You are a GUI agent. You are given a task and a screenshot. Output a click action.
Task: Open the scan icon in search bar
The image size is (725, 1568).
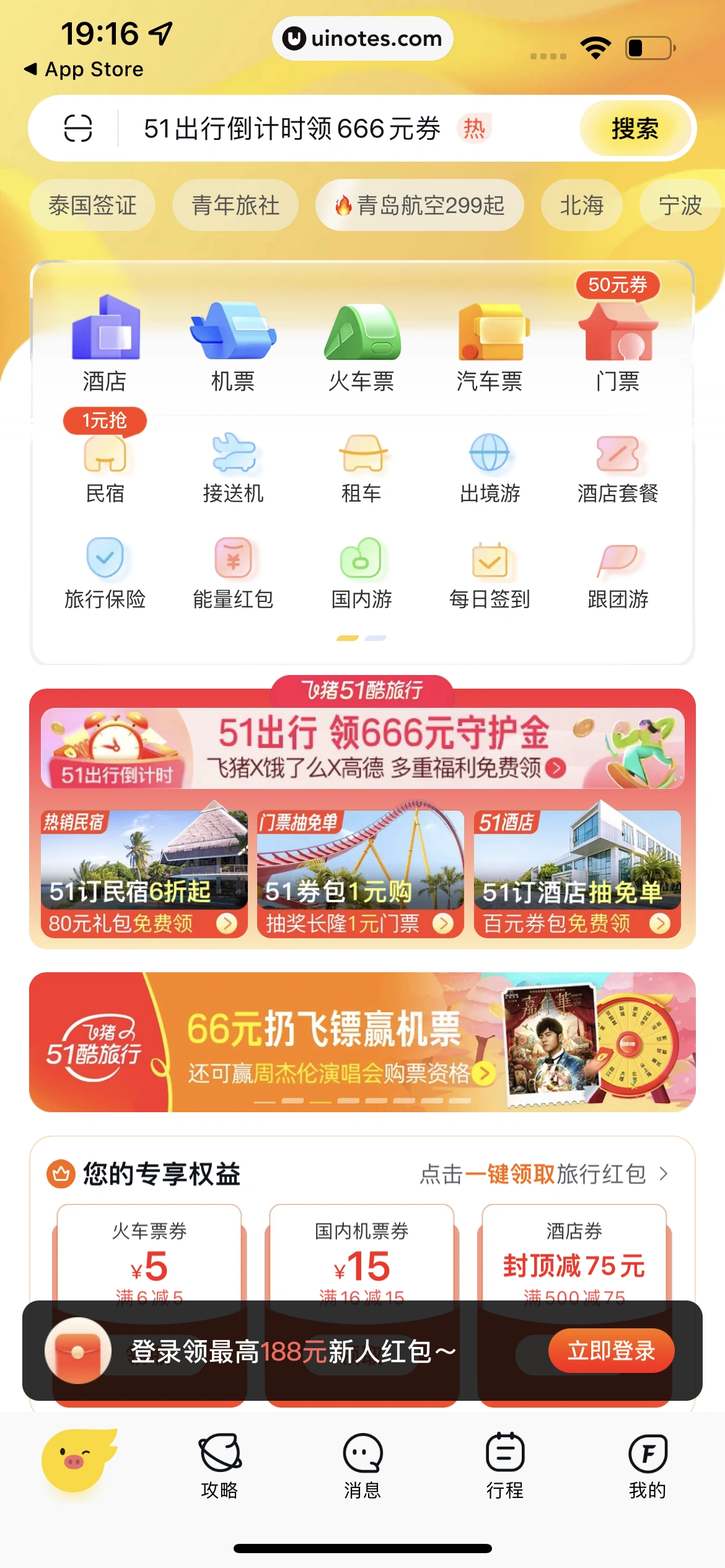(x=78, y=129)
